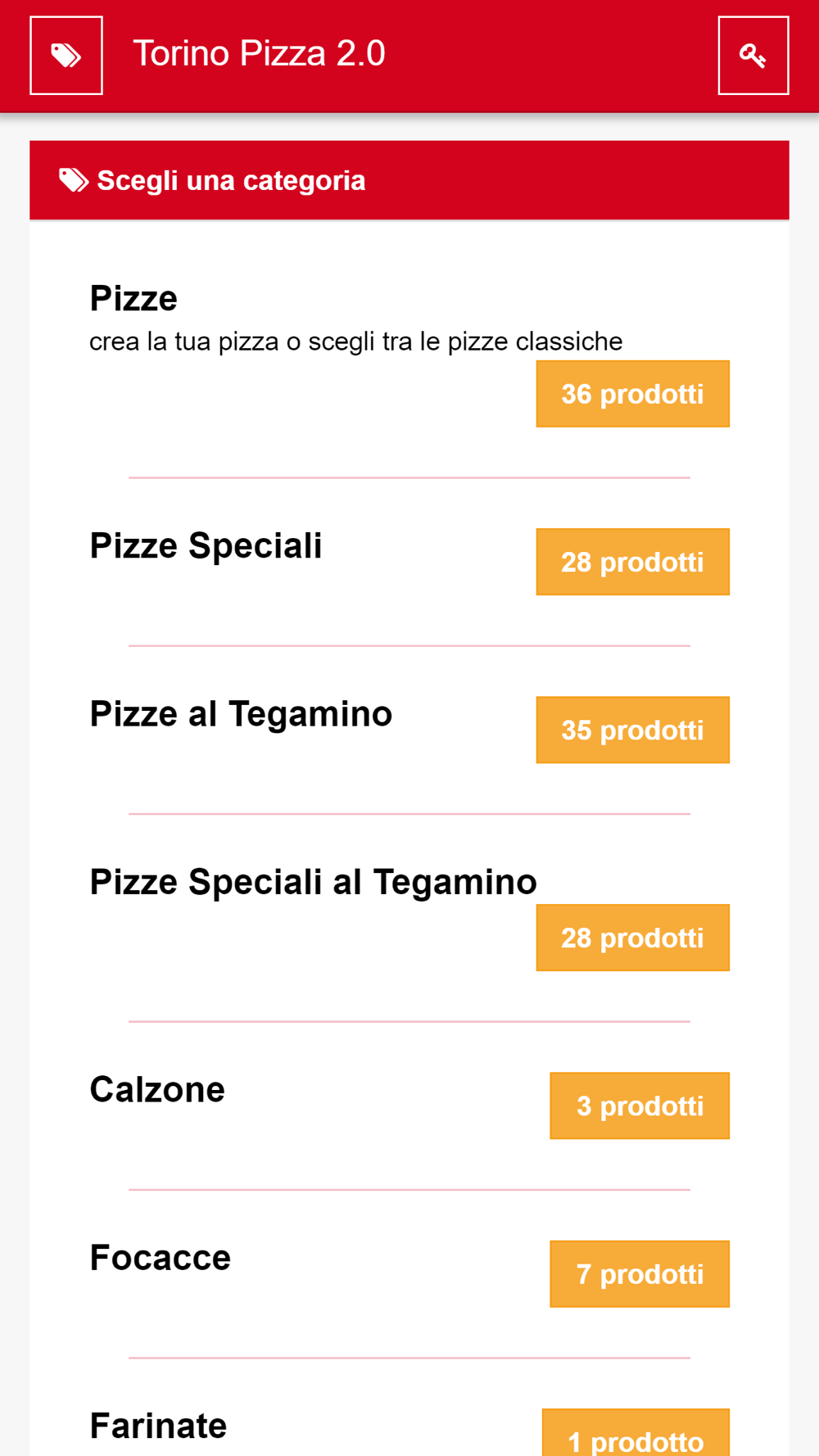Tap the 3 prodotti button
This screenshot has height=1456, width=819.
tap(640, 1106)
